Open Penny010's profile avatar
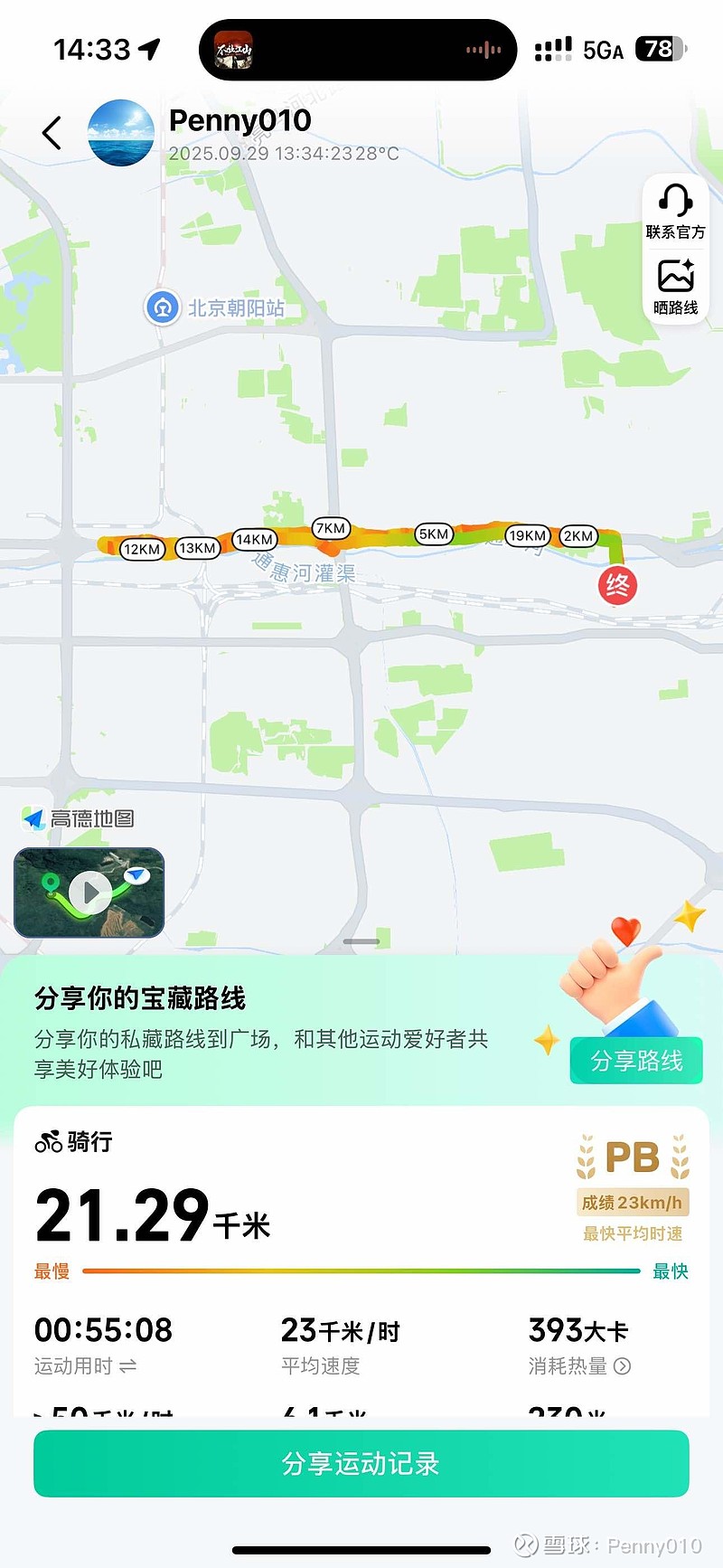723x1568 pixels. point(121,133)
